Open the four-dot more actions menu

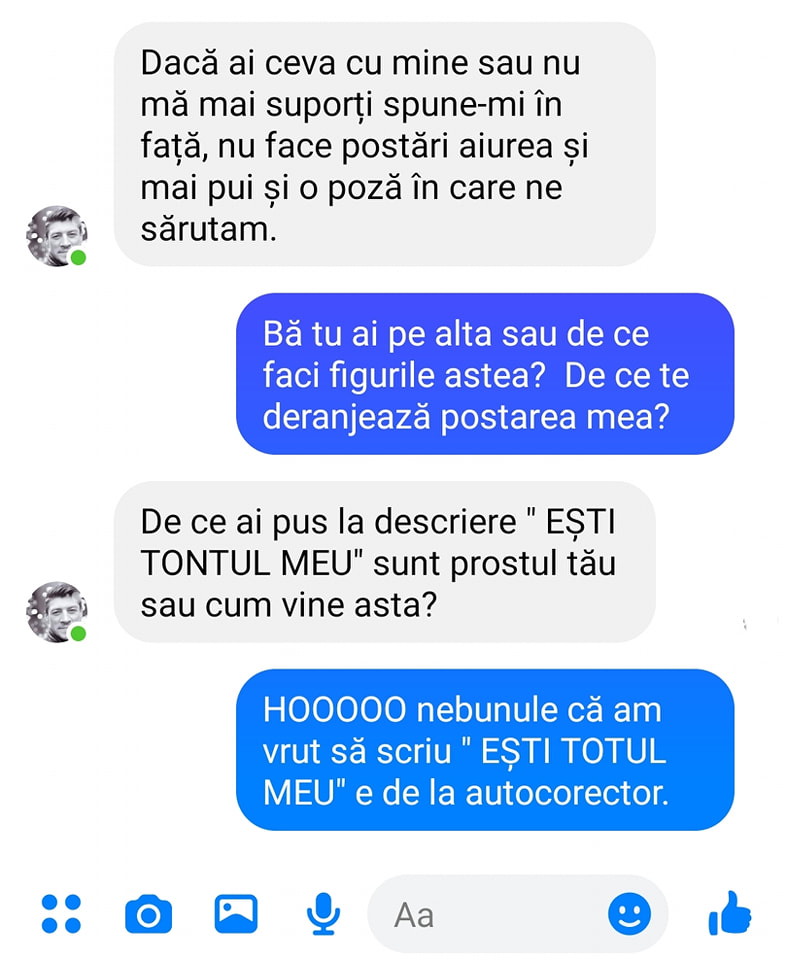[x=61, y=913]
